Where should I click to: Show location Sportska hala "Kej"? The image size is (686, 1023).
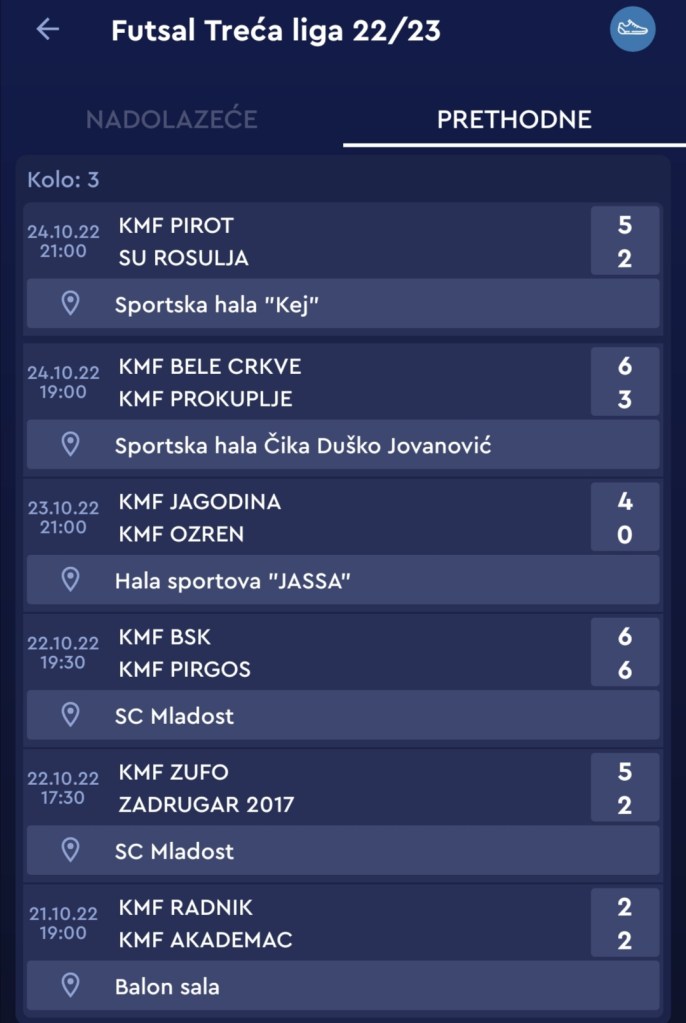(342, 304)
